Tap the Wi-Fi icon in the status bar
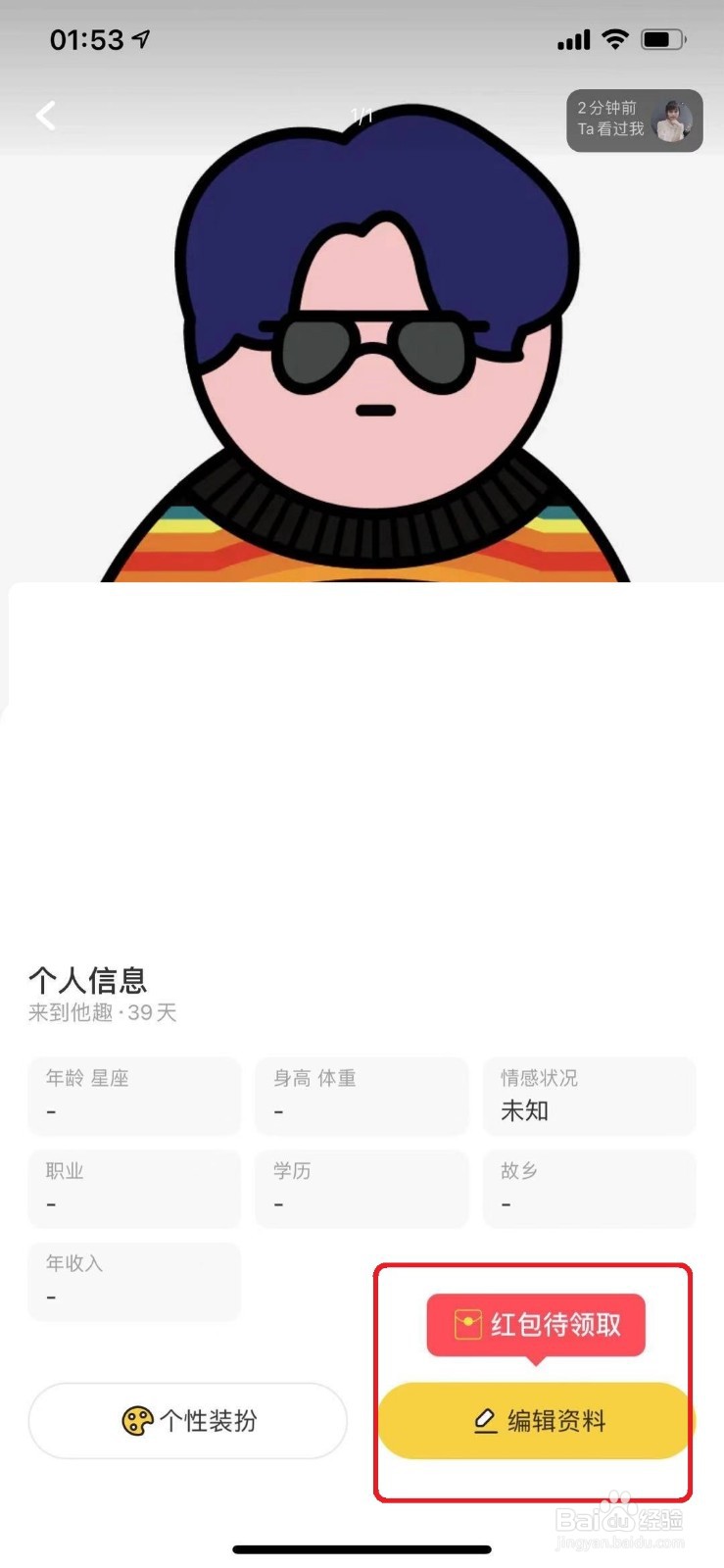This screenshot has width=724, height=1568. click(x=614, y=39)
